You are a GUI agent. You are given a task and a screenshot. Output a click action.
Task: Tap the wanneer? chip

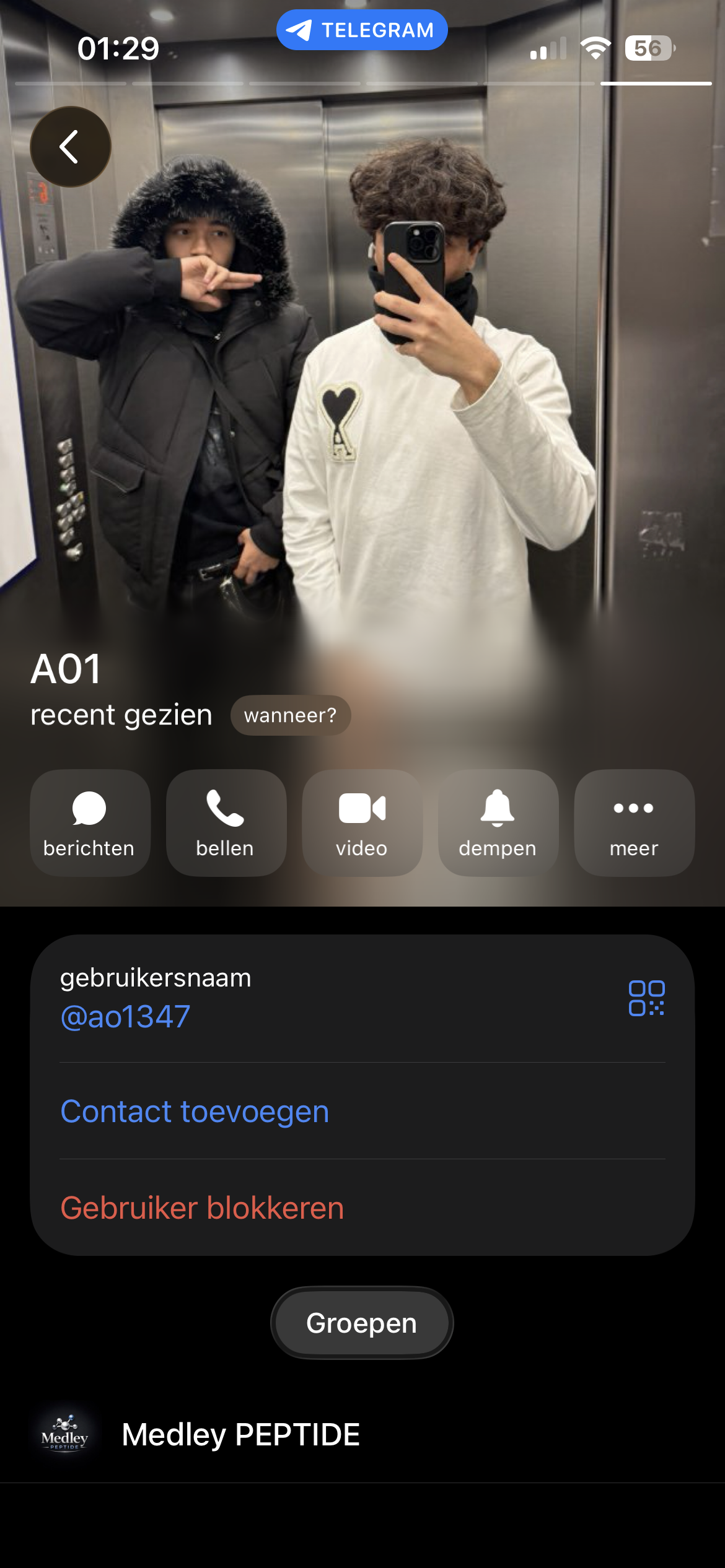click(x=290, y=715)
